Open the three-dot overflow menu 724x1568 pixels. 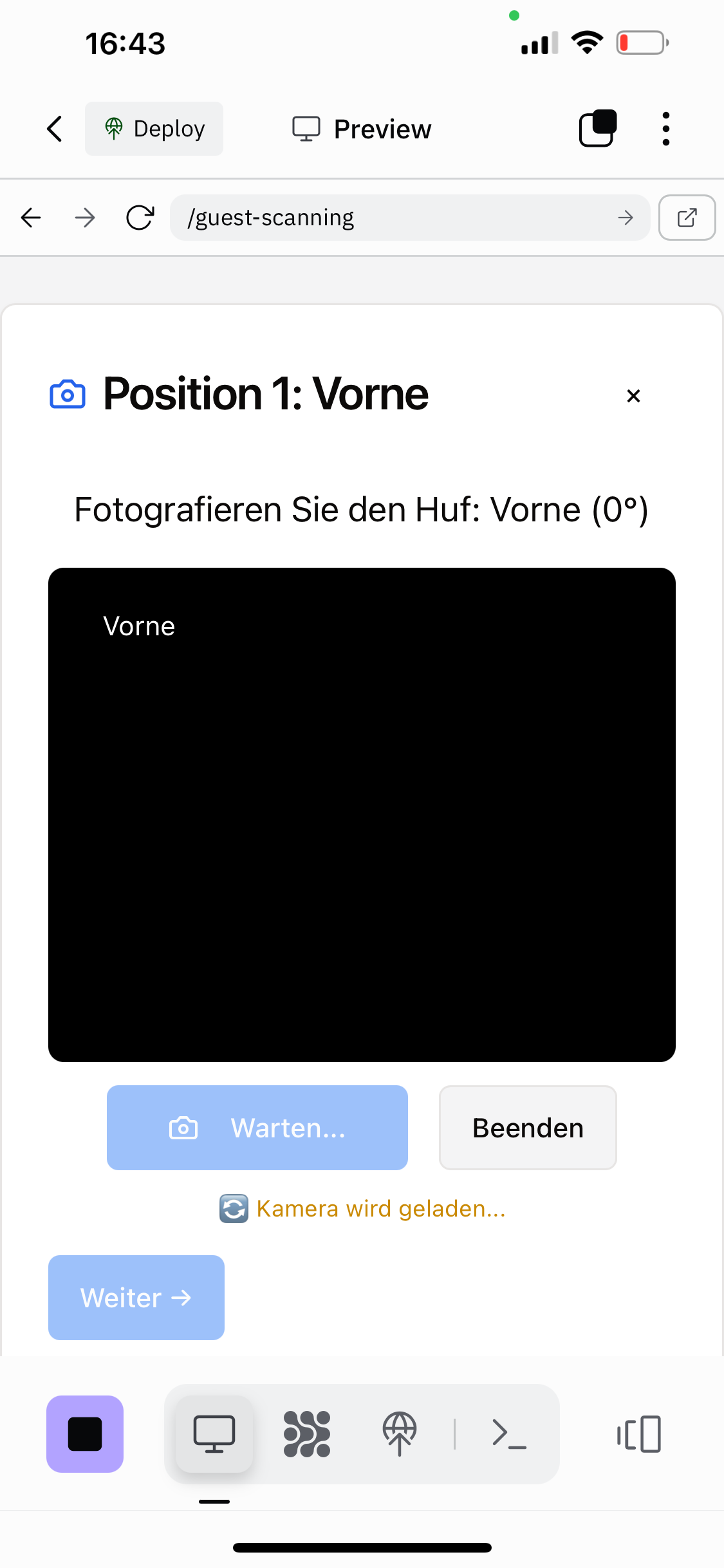point(665,129)
